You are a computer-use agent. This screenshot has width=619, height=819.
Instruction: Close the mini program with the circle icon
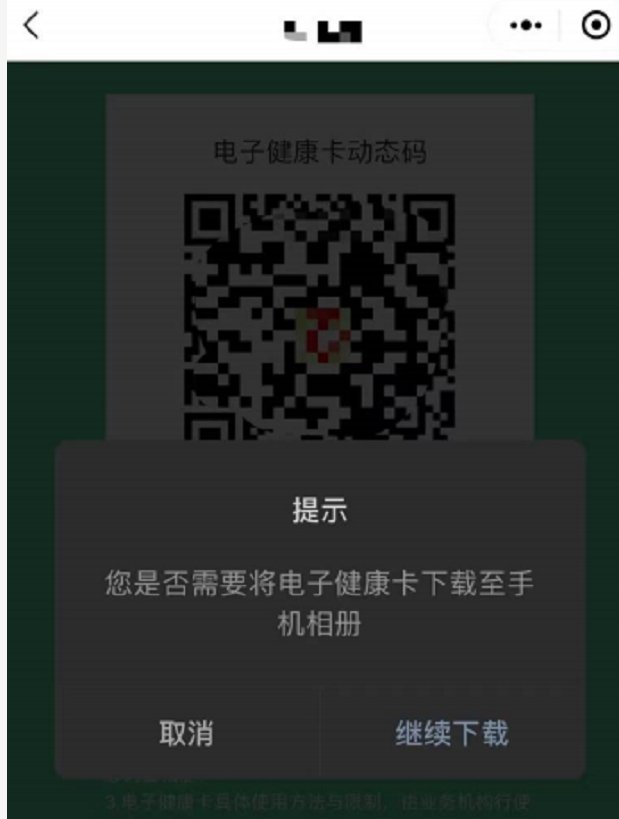(x=595, y=27)
